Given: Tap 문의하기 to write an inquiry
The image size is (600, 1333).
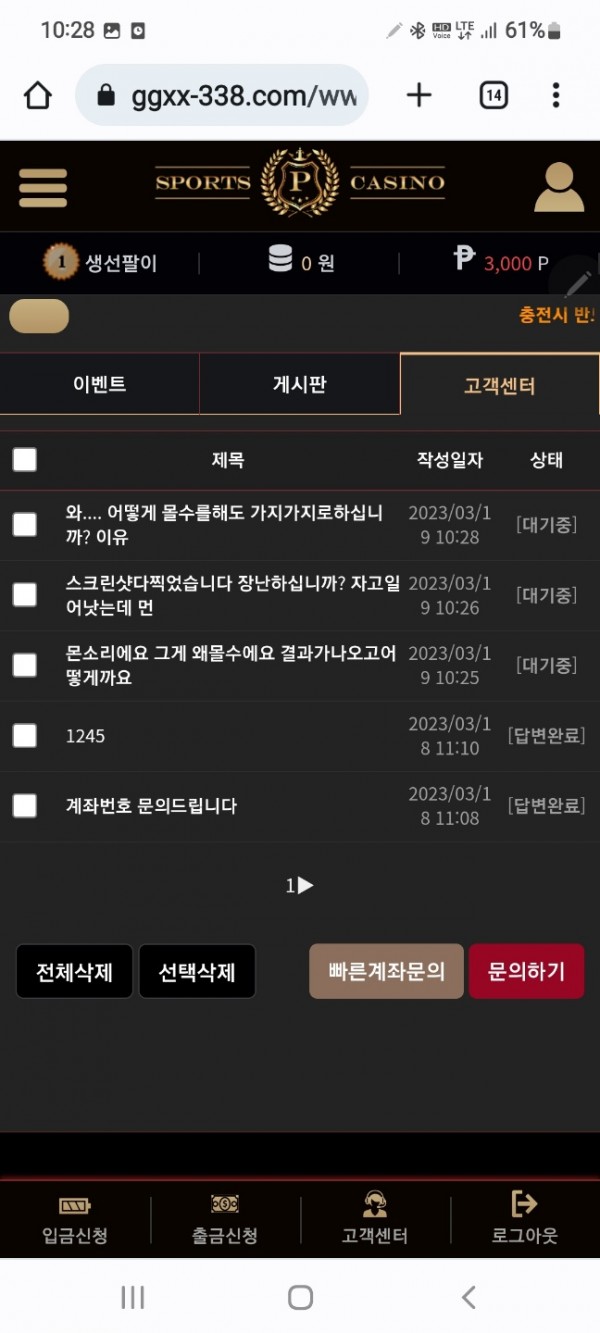Looking at the screenshot, I should [x=526, y=971].
